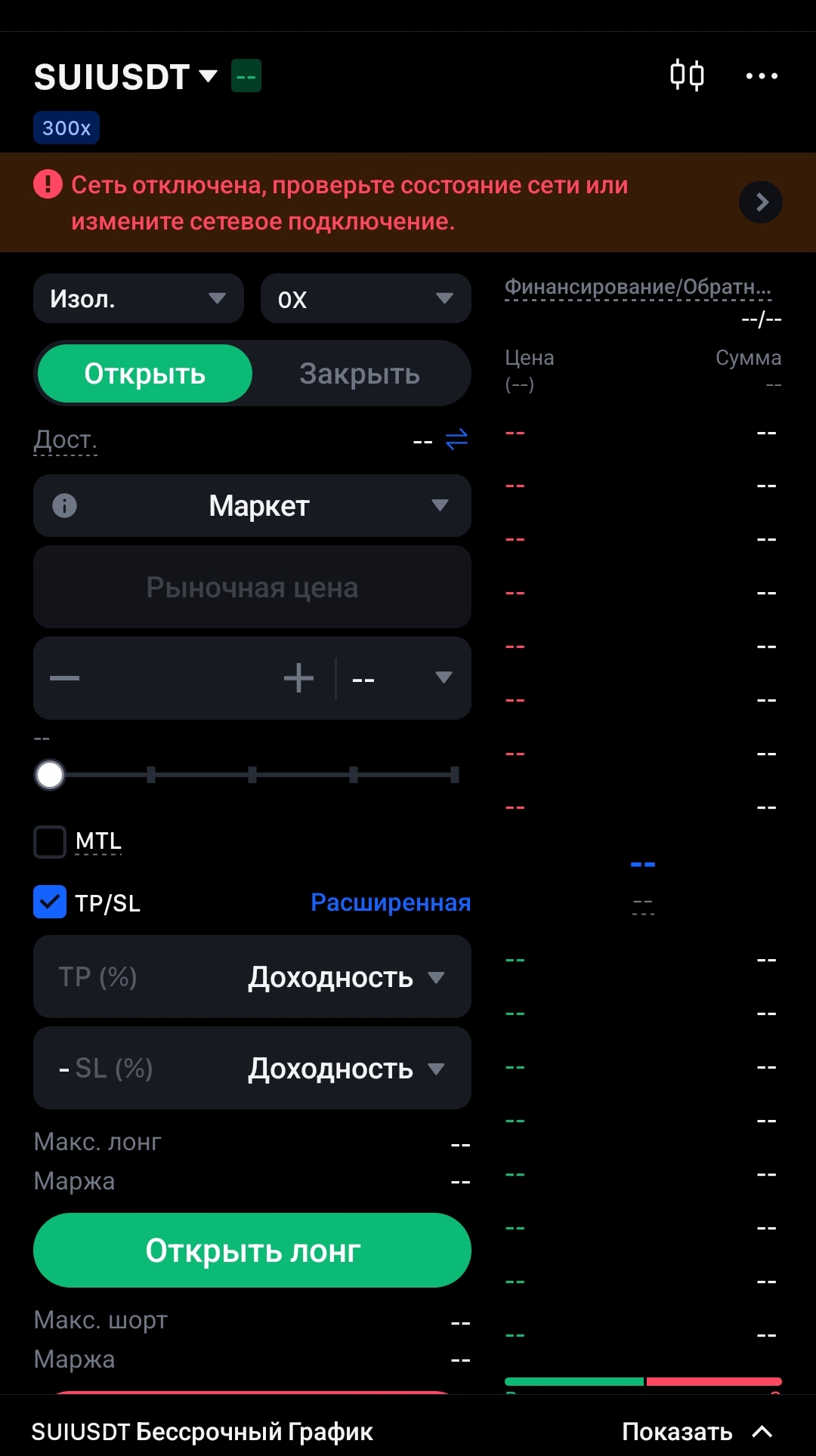Open the SUIUSDT pair selector
816x1456 pixels.
click(125, 77)
